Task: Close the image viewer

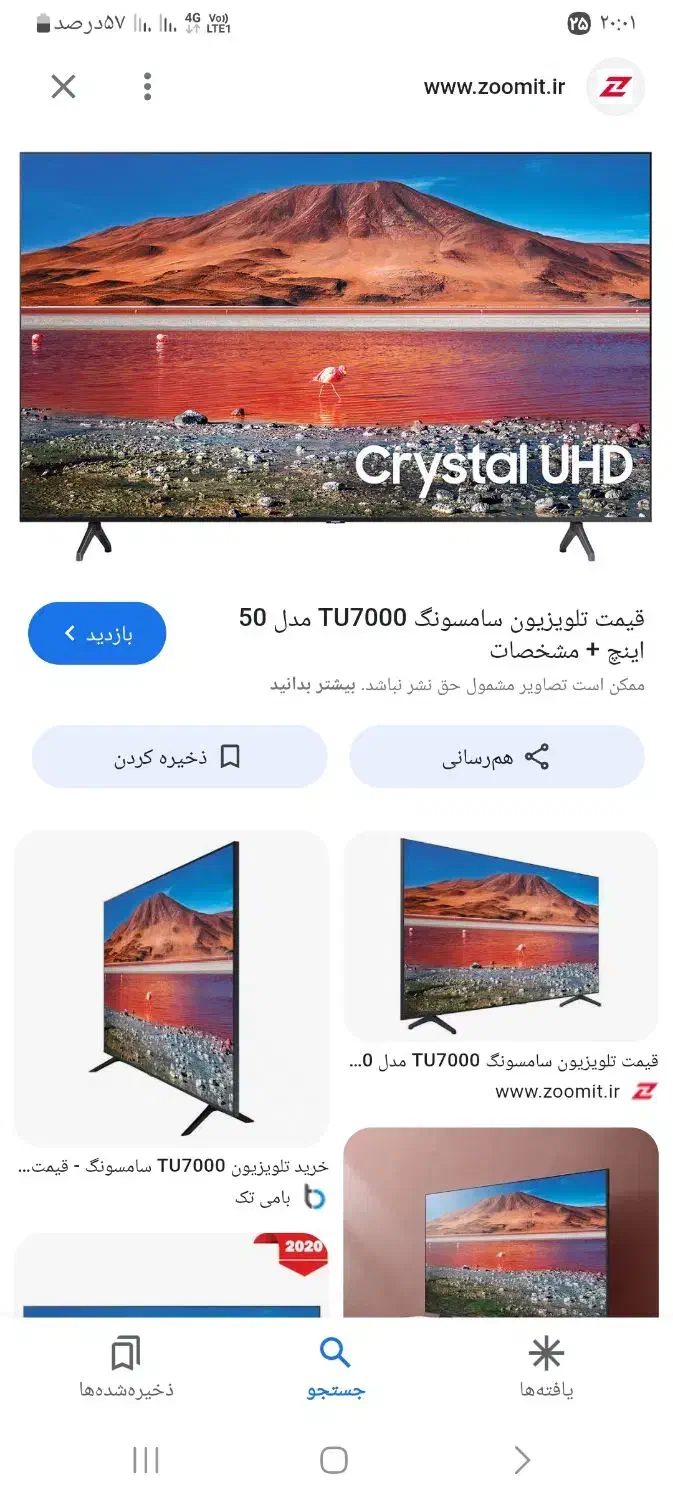Action: pyautogui.click(x=63, y=87)
